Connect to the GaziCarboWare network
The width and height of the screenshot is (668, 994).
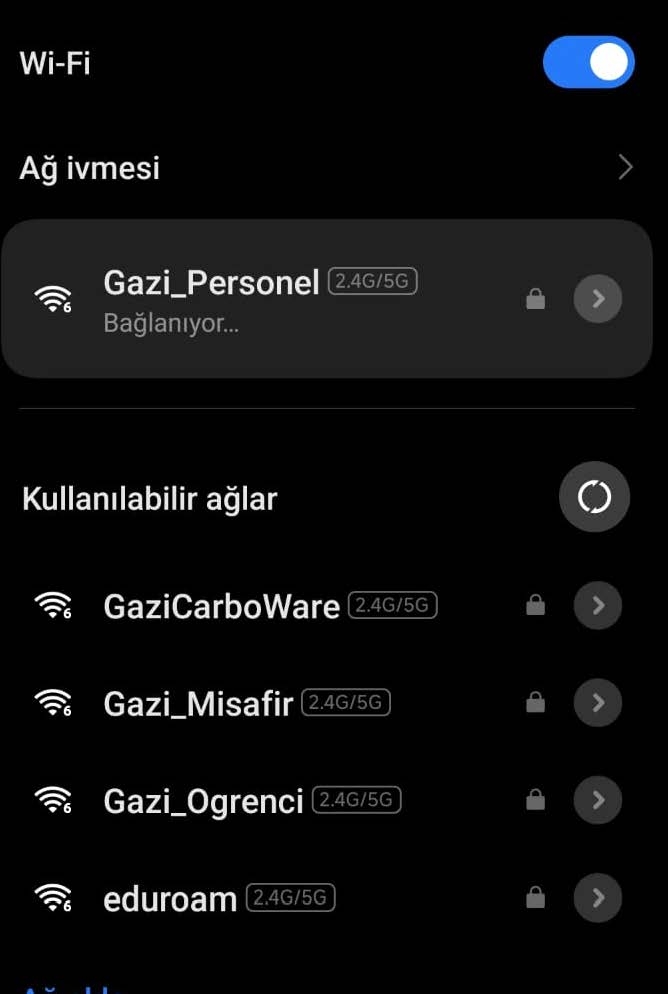click(221, 606)
